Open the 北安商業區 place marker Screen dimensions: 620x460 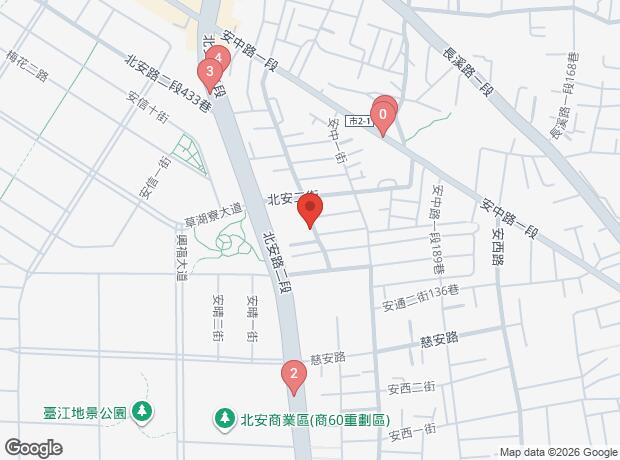click(x=225, y=419)
